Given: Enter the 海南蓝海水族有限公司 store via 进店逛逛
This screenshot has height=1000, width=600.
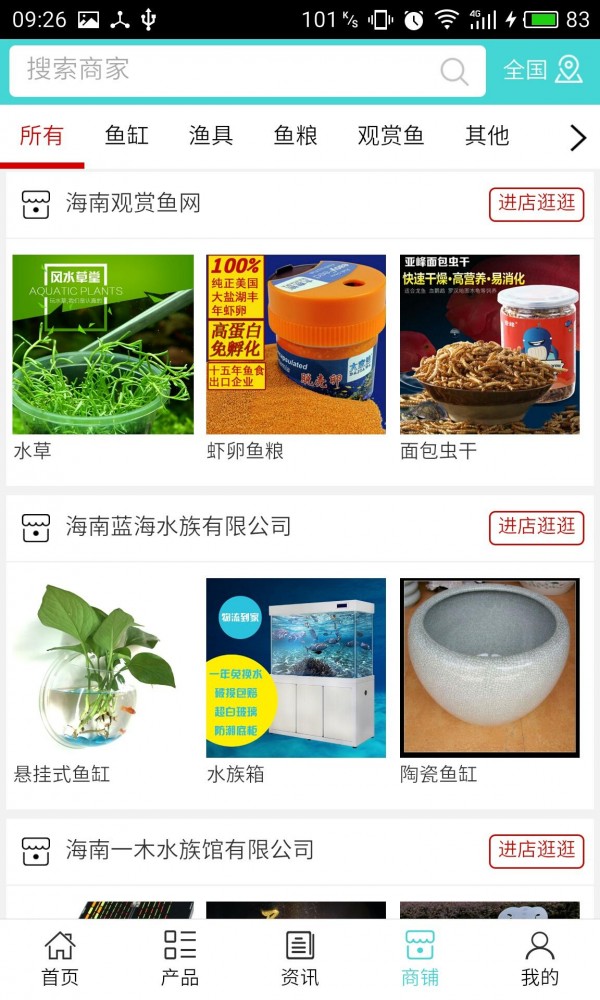Looking at the screenshot, I should click(537, 527).
